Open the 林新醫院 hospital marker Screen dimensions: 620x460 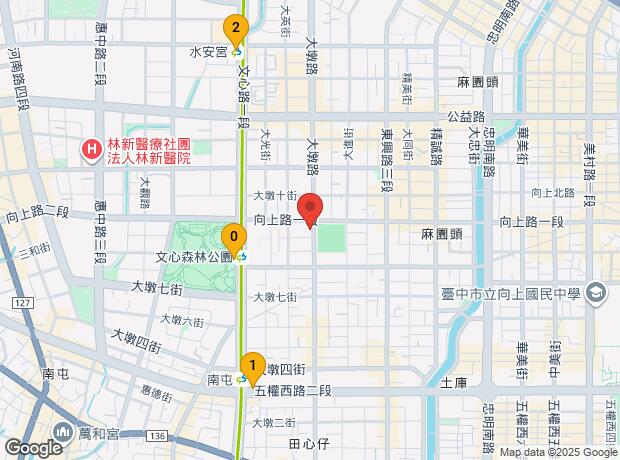91,151
